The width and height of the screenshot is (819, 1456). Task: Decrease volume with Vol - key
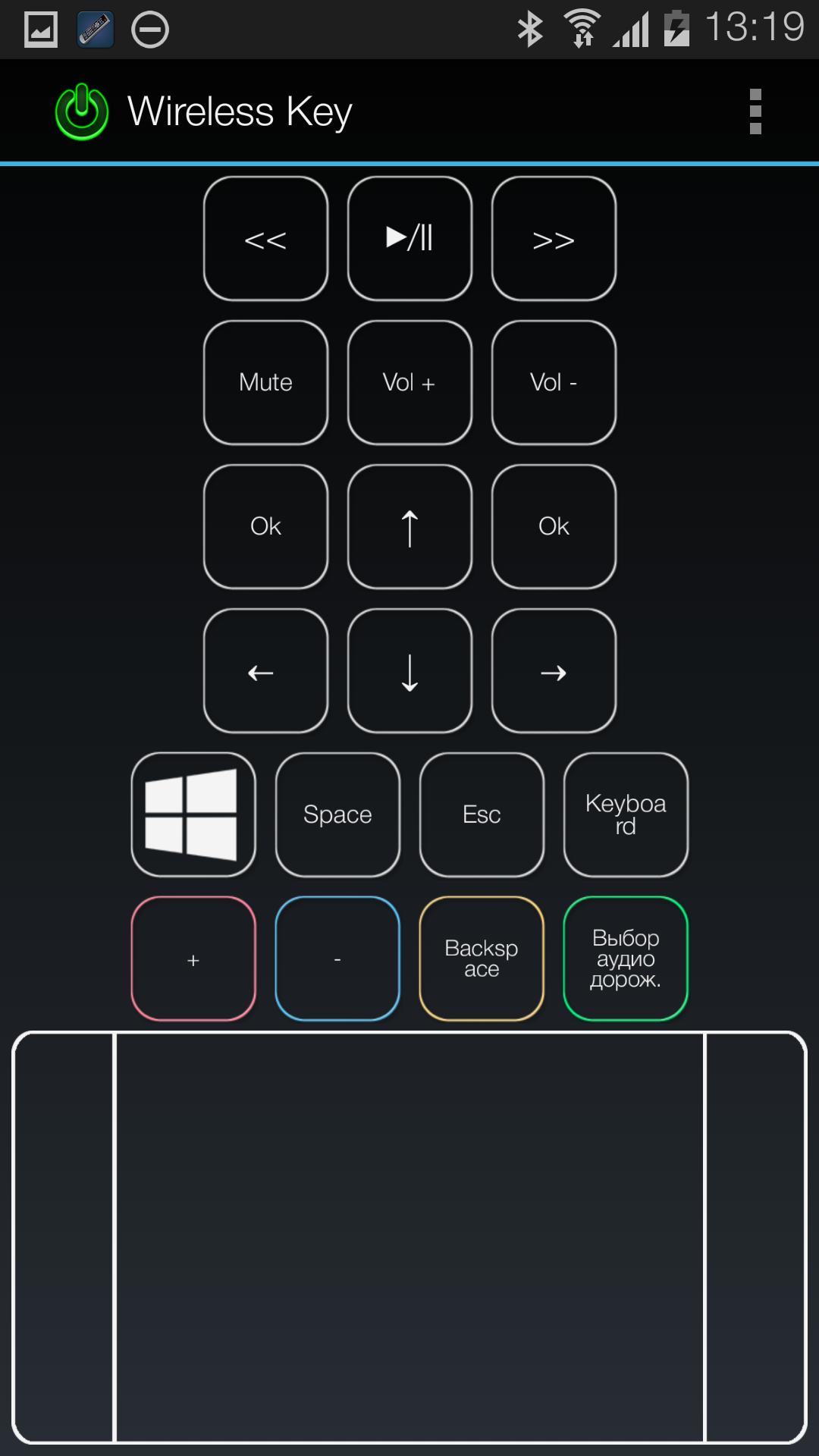point(553,382)
